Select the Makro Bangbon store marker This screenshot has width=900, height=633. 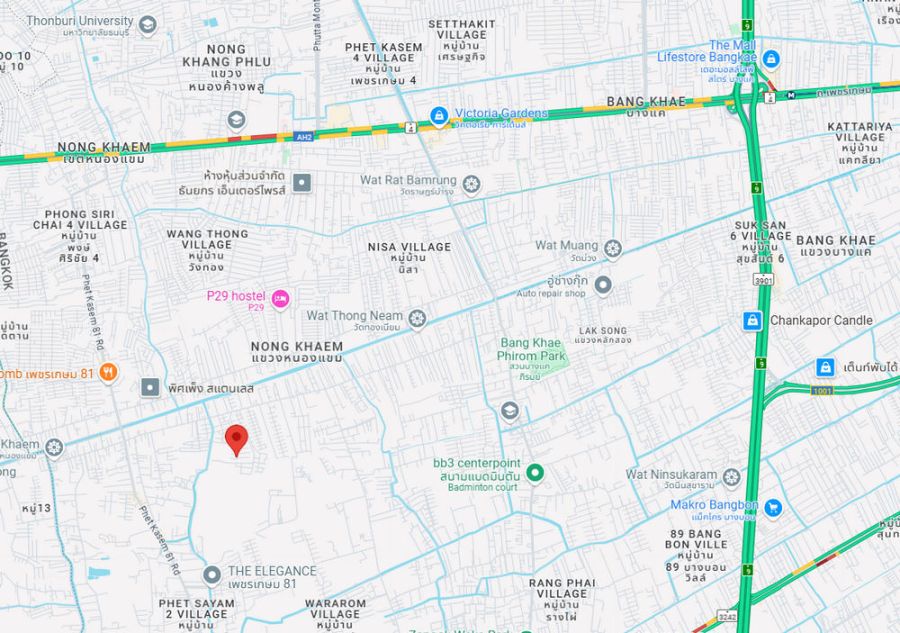pyautogui.click(x=772, y=508)
